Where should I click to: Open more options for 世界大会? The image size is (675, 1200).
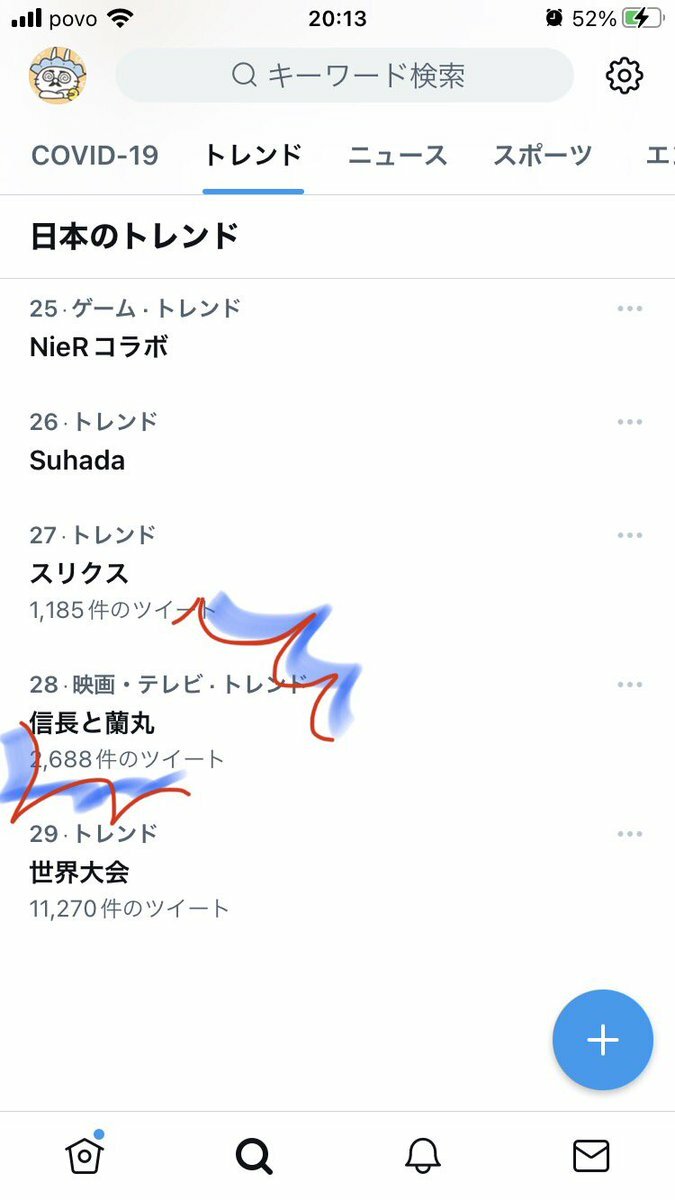(x=629, y=834)
